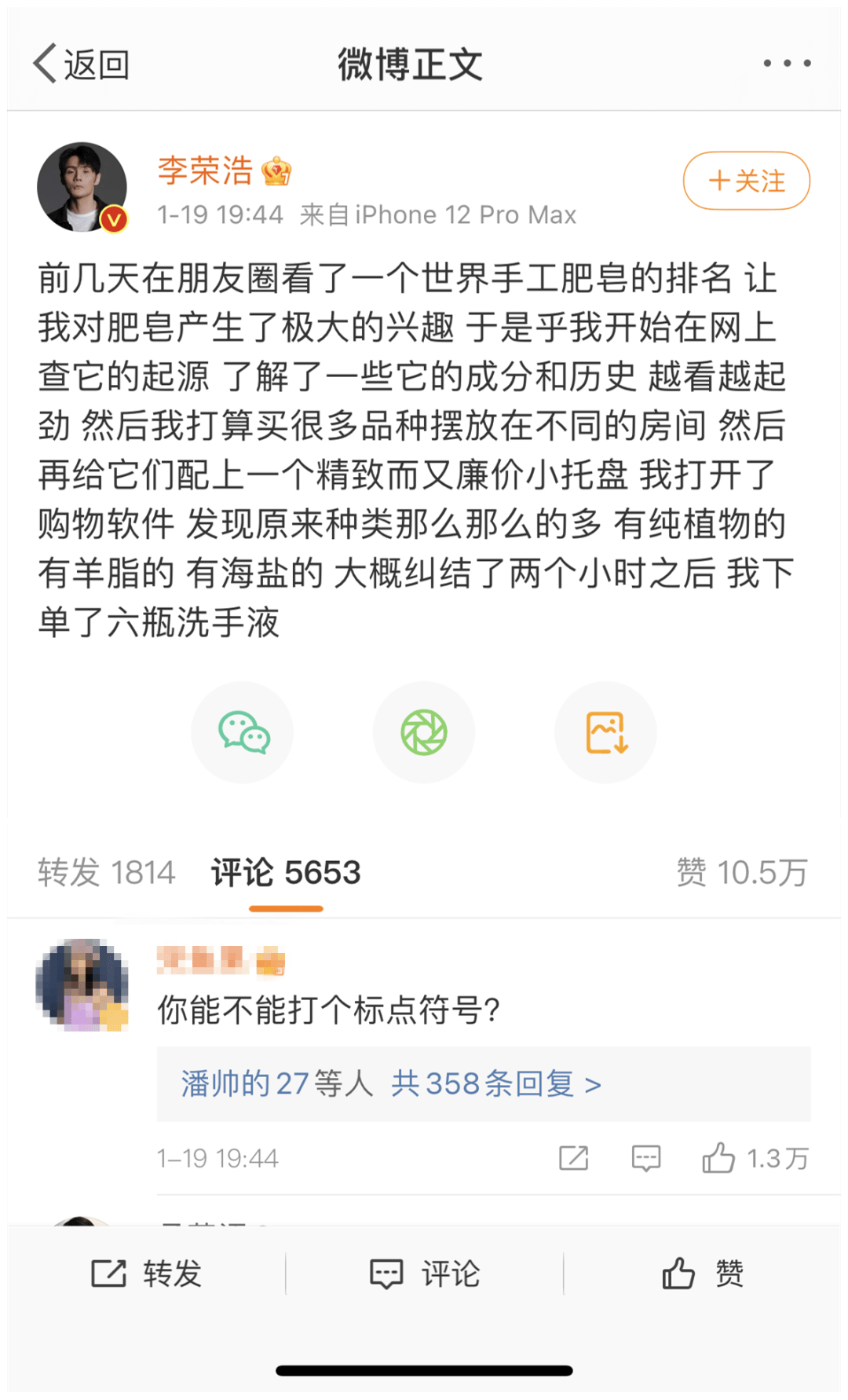This screenshot has height=1400, width=848.
Task: Share the post to WeChat Moments
Action: [x=424, y=731]
